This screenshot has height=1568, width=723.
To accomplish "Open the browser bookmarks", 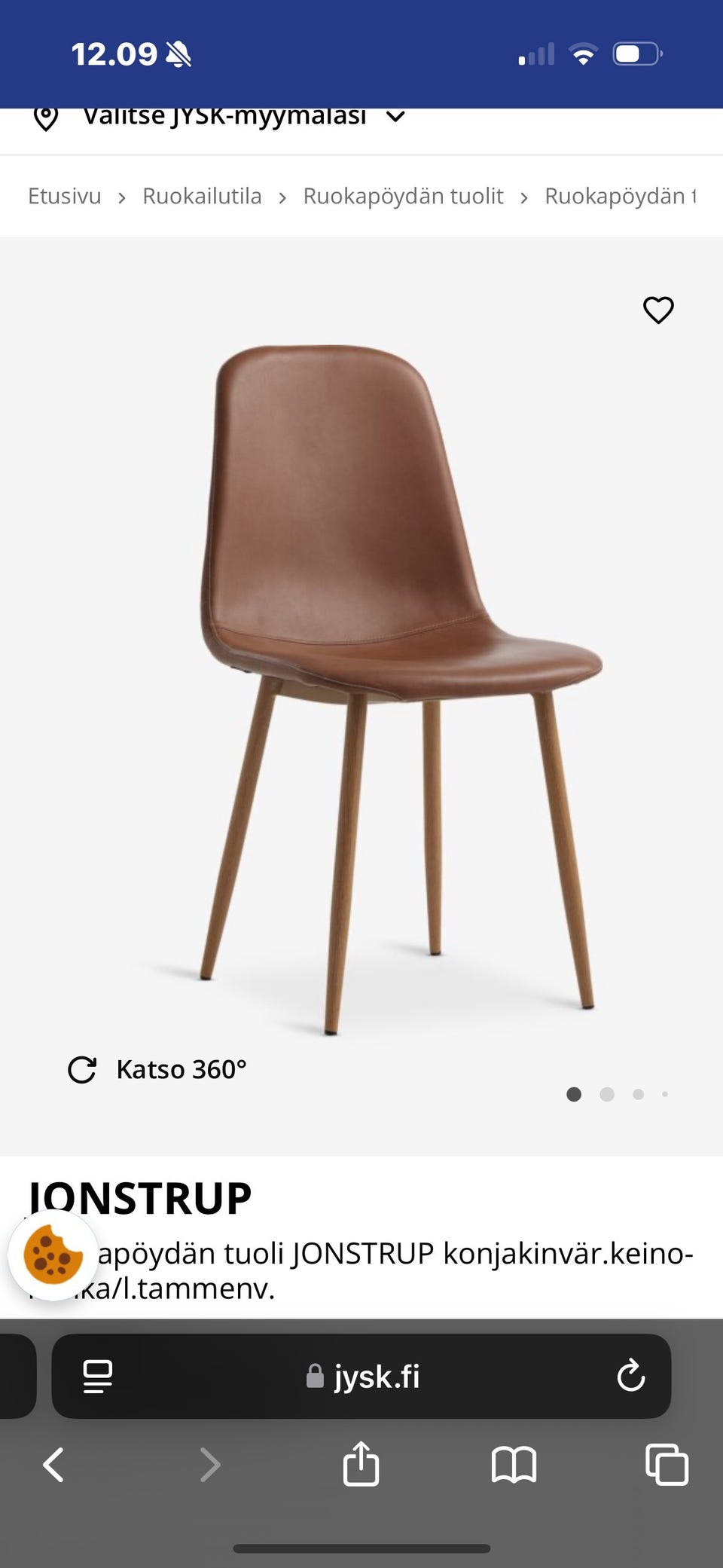I will [x=514, y=1465].
